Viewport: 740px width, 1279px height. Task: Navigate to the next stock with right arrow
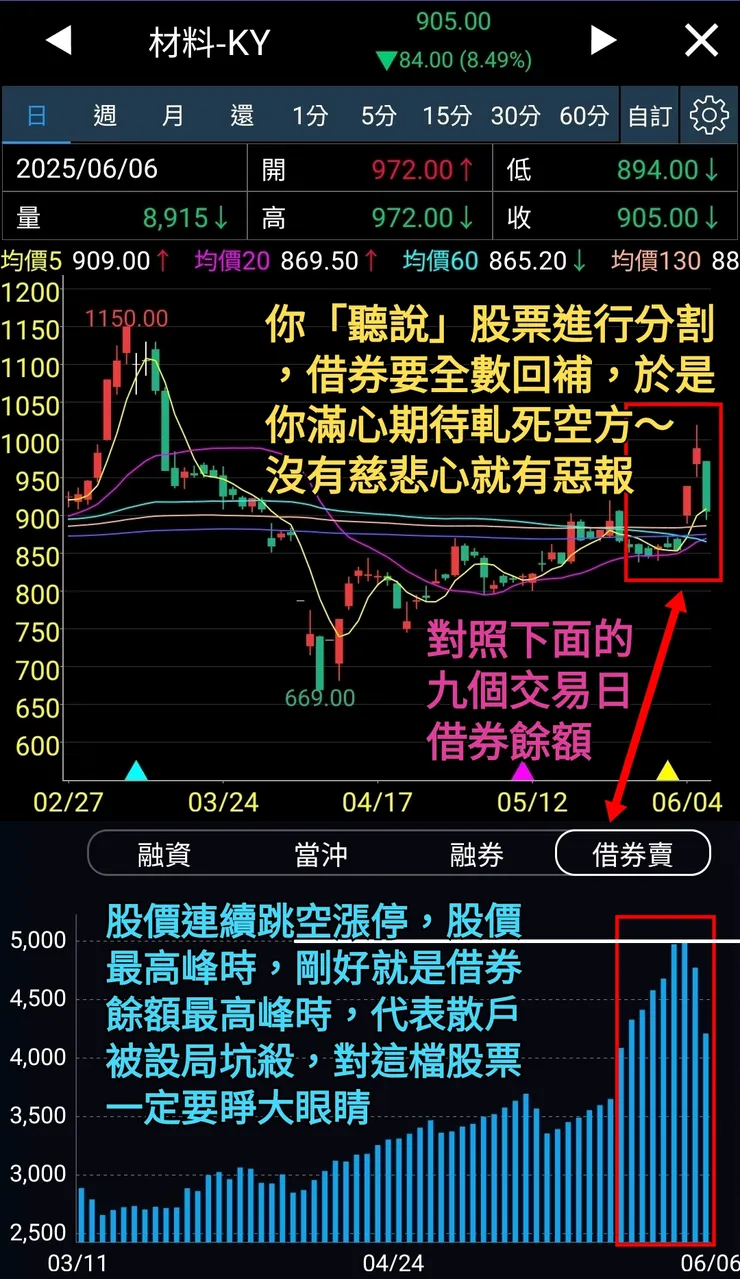tap(603, 41)
